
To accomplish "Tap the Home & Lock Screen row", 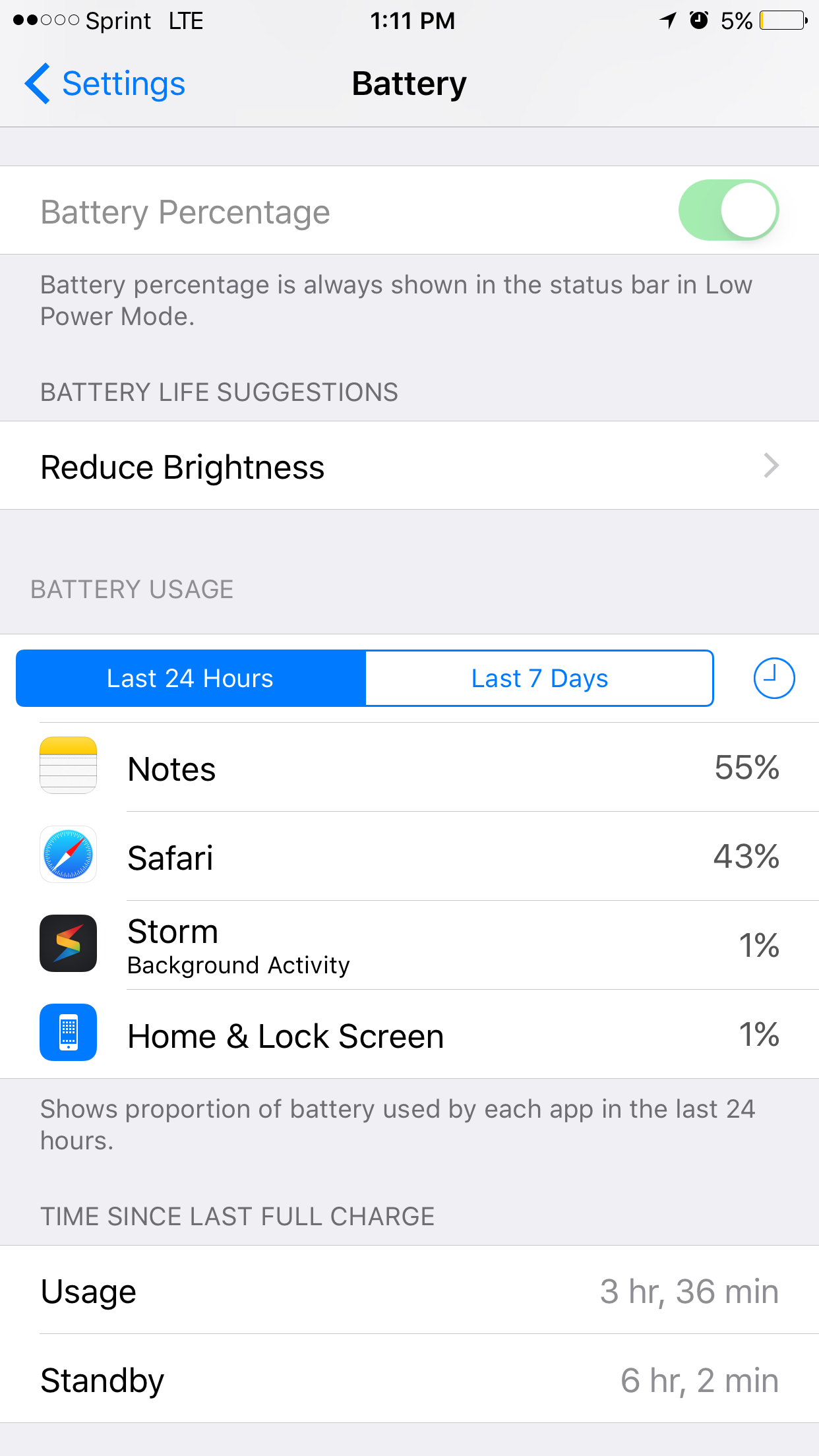I will [409, 1035].
